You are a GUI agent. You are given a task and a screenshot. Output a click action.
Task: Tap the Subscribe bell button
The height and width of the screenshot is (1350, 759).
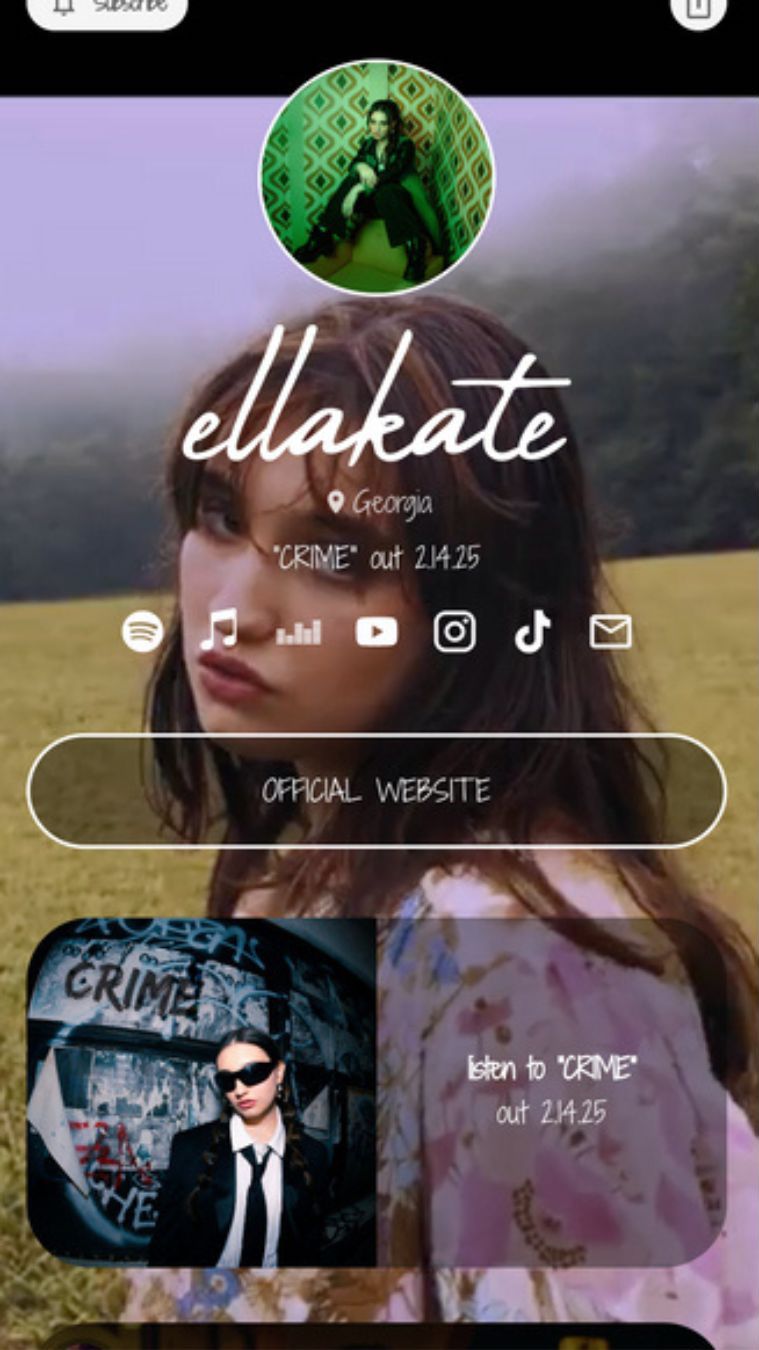coord(106,8)
